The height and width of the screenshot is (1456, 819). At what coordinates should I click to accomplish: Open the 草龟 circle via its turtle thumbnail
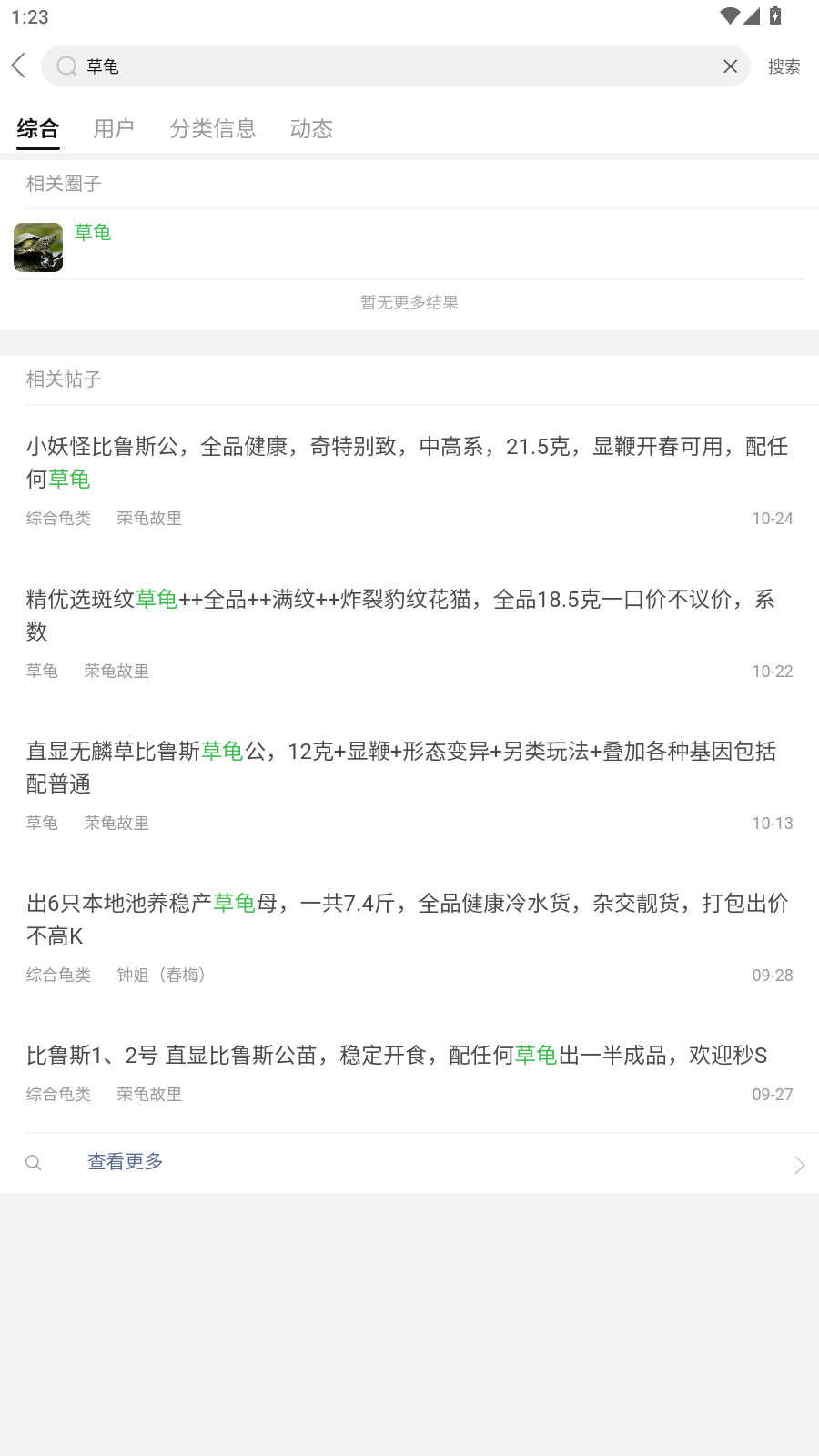point(37,247)
